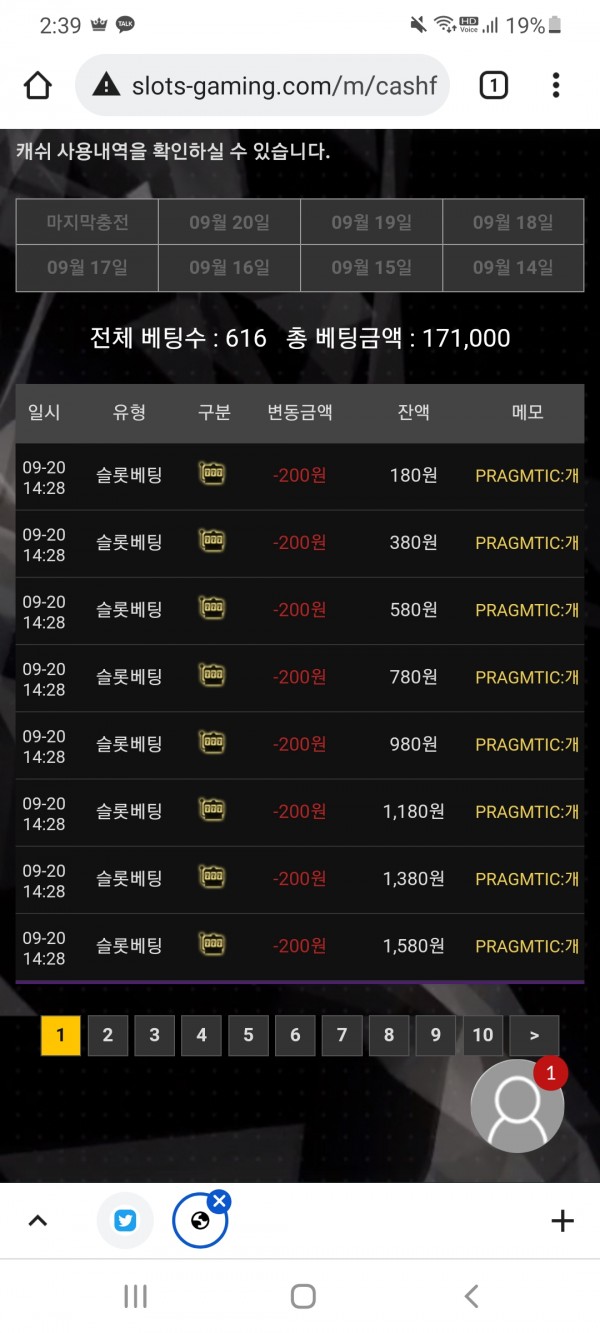600x1333 pixels.
Task: Add a new tab with plus
Action: click(x=562, y=1220)
